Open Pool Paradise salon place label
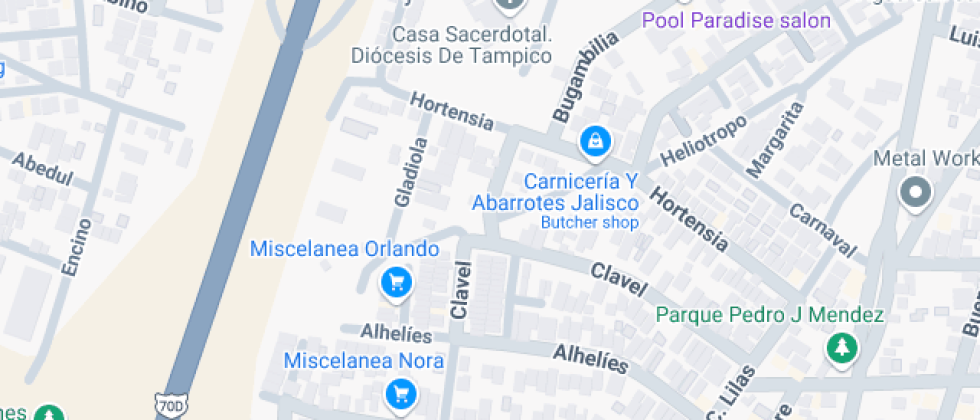The width and height of the screenshot is (980, 420). pyautogui.click(x=736, y=20)
